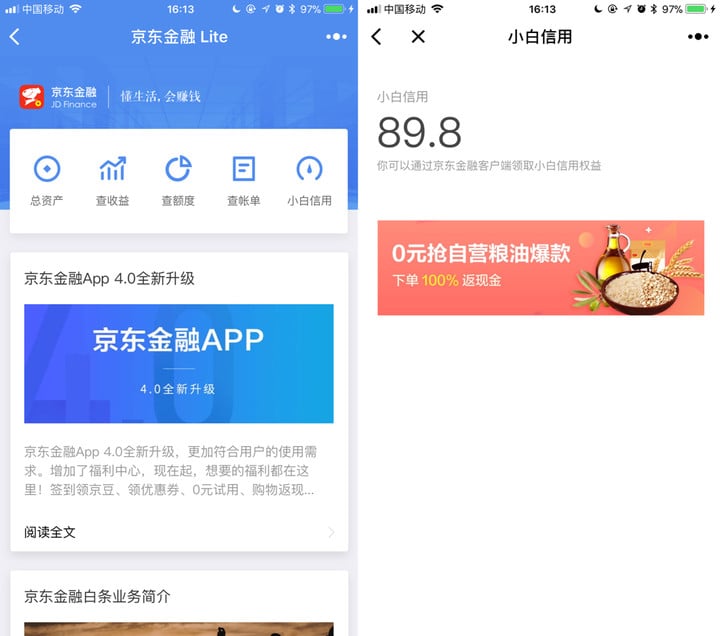Open overflow menu on 小白信用 page
The image size is (720, 636).
tap(698, 37)
